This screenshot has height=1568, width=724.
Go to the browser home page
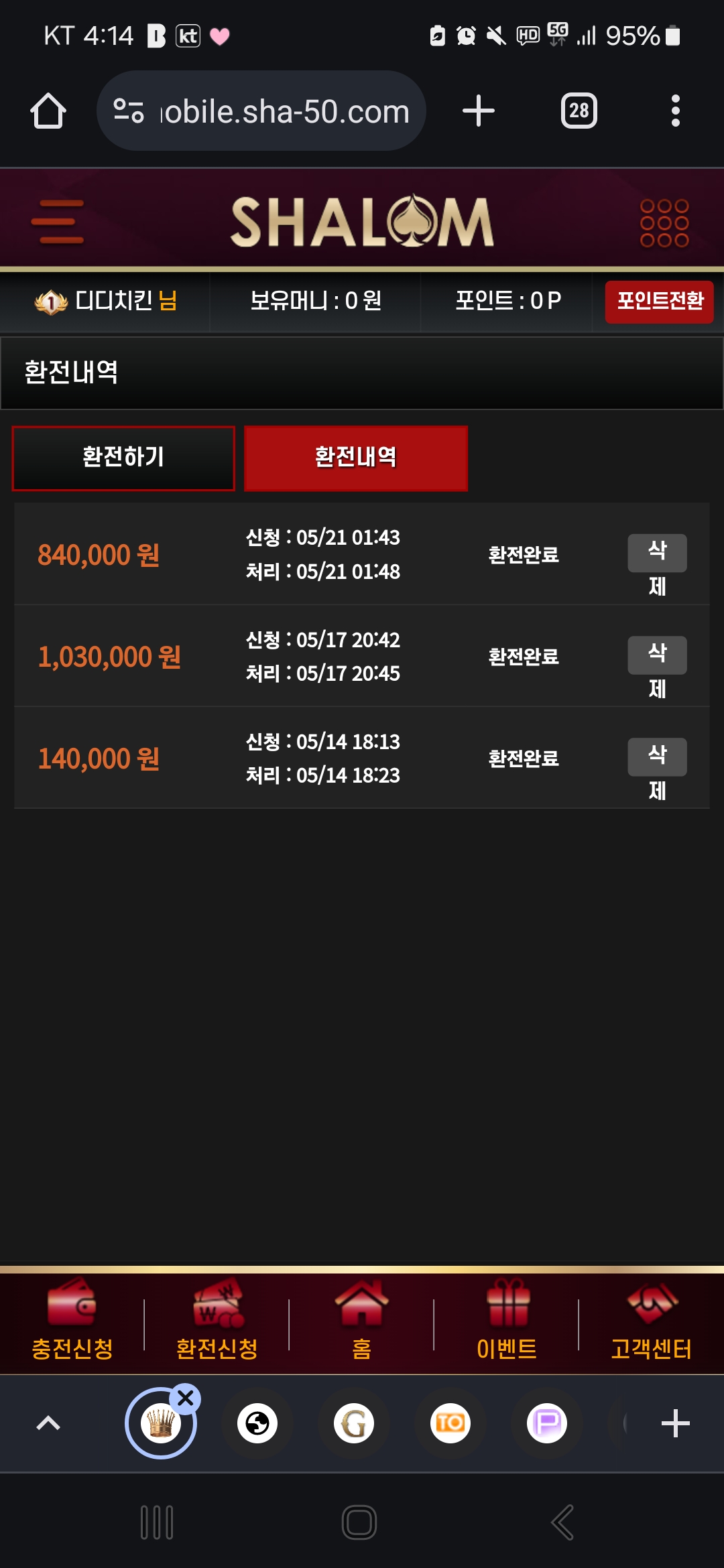tap(48, 111)
